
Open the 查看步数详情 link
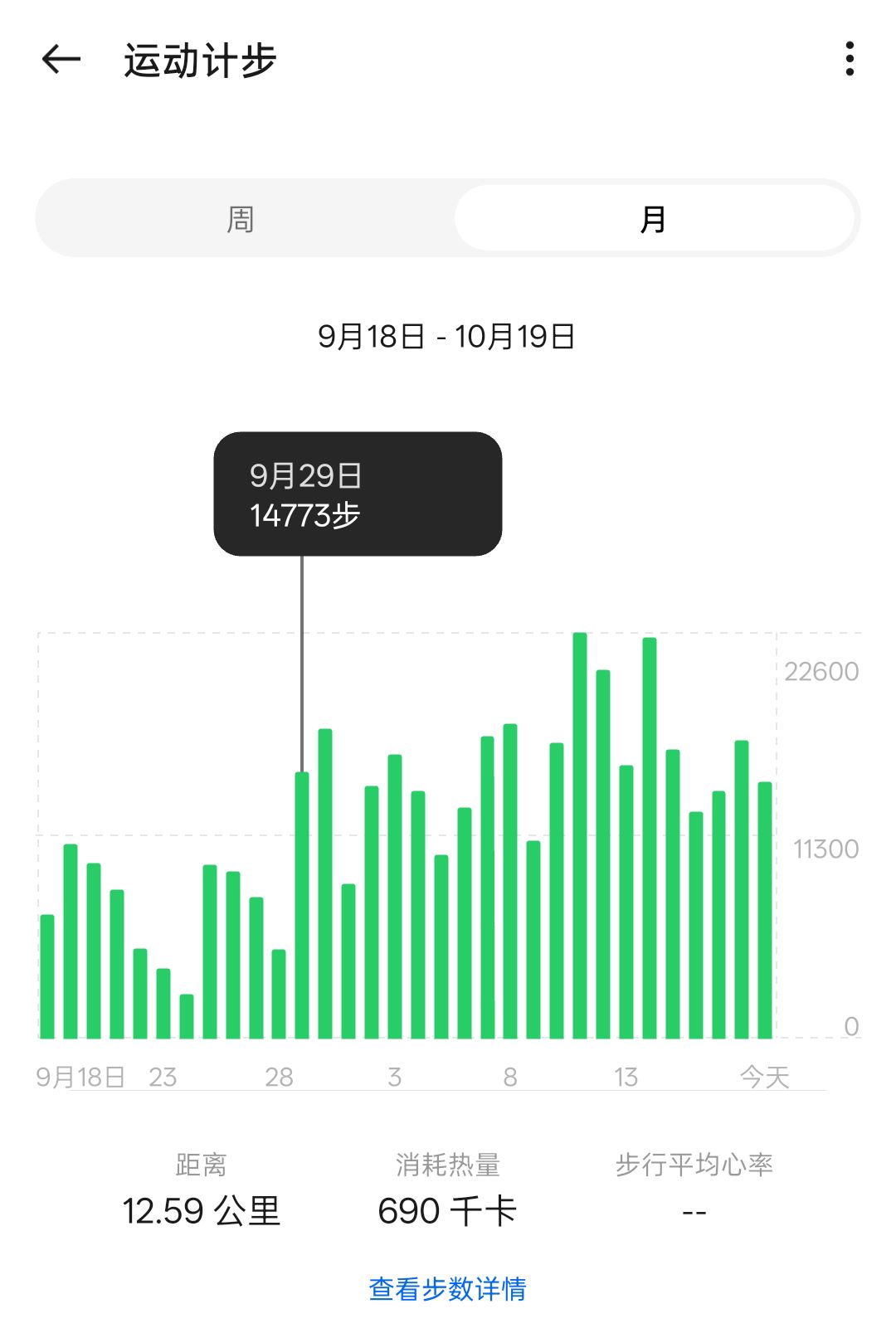[447, 1288]
